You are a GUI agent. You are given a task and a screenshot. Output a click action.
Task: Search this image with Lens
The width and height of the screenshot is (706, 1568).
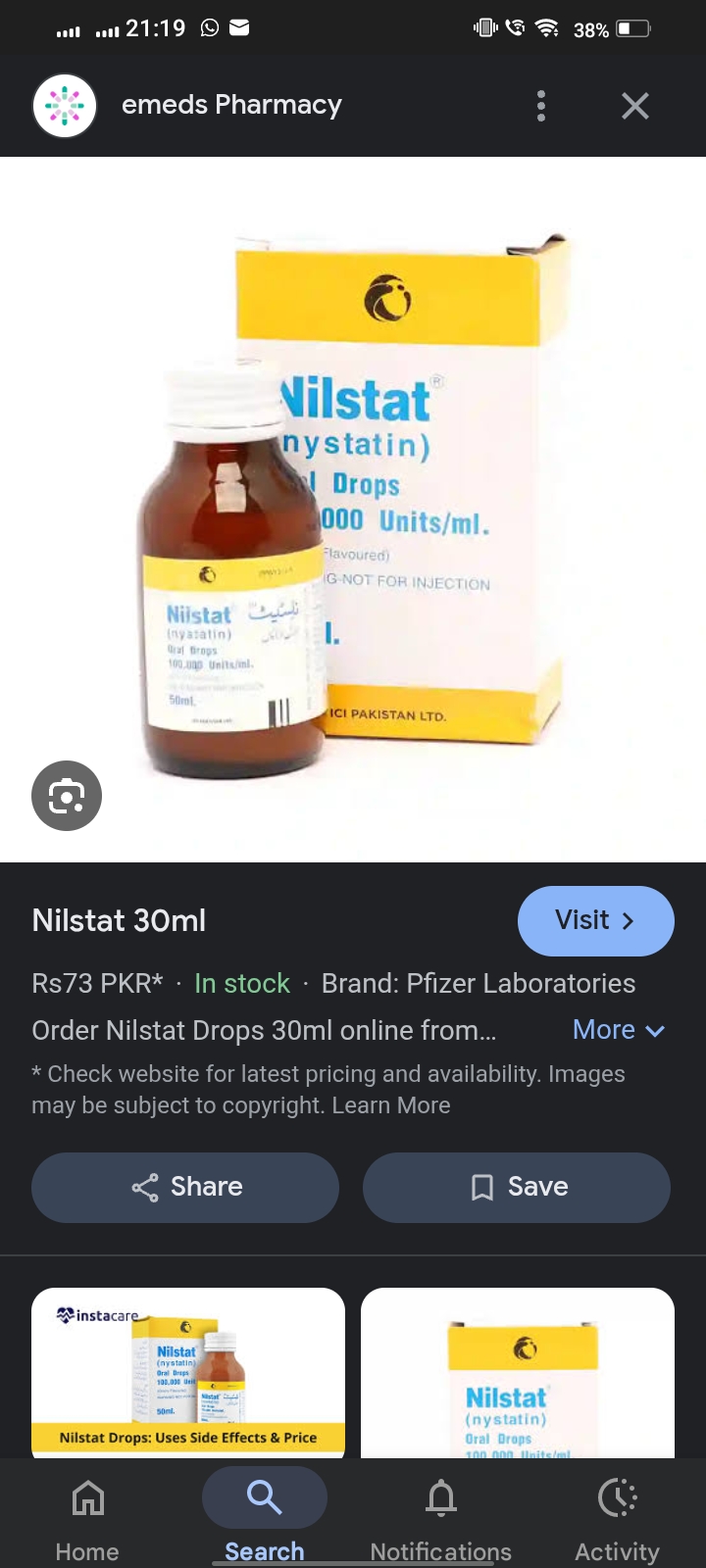pos(67,796)
